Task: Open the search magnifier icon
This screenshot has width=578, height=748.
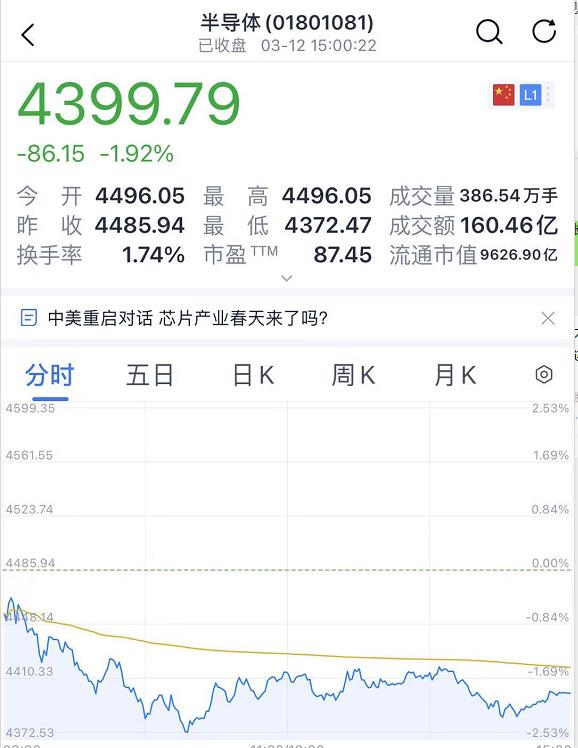Action: (x=489, y=32)
